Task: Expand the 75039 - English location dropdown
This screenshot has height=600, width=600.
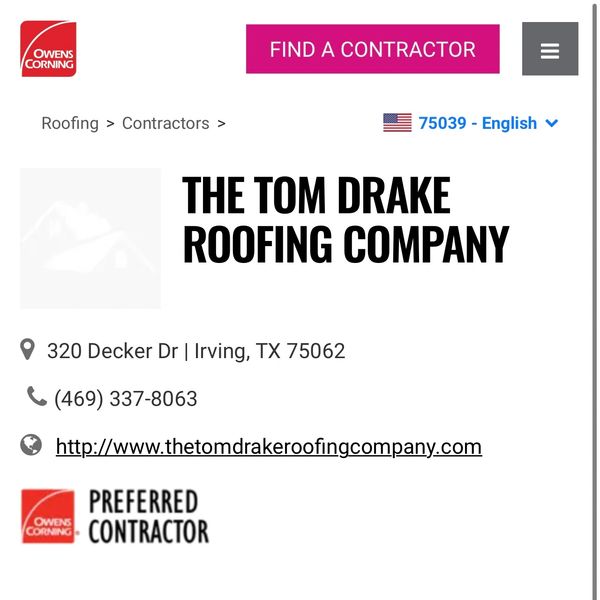Action: click(472, 123)
